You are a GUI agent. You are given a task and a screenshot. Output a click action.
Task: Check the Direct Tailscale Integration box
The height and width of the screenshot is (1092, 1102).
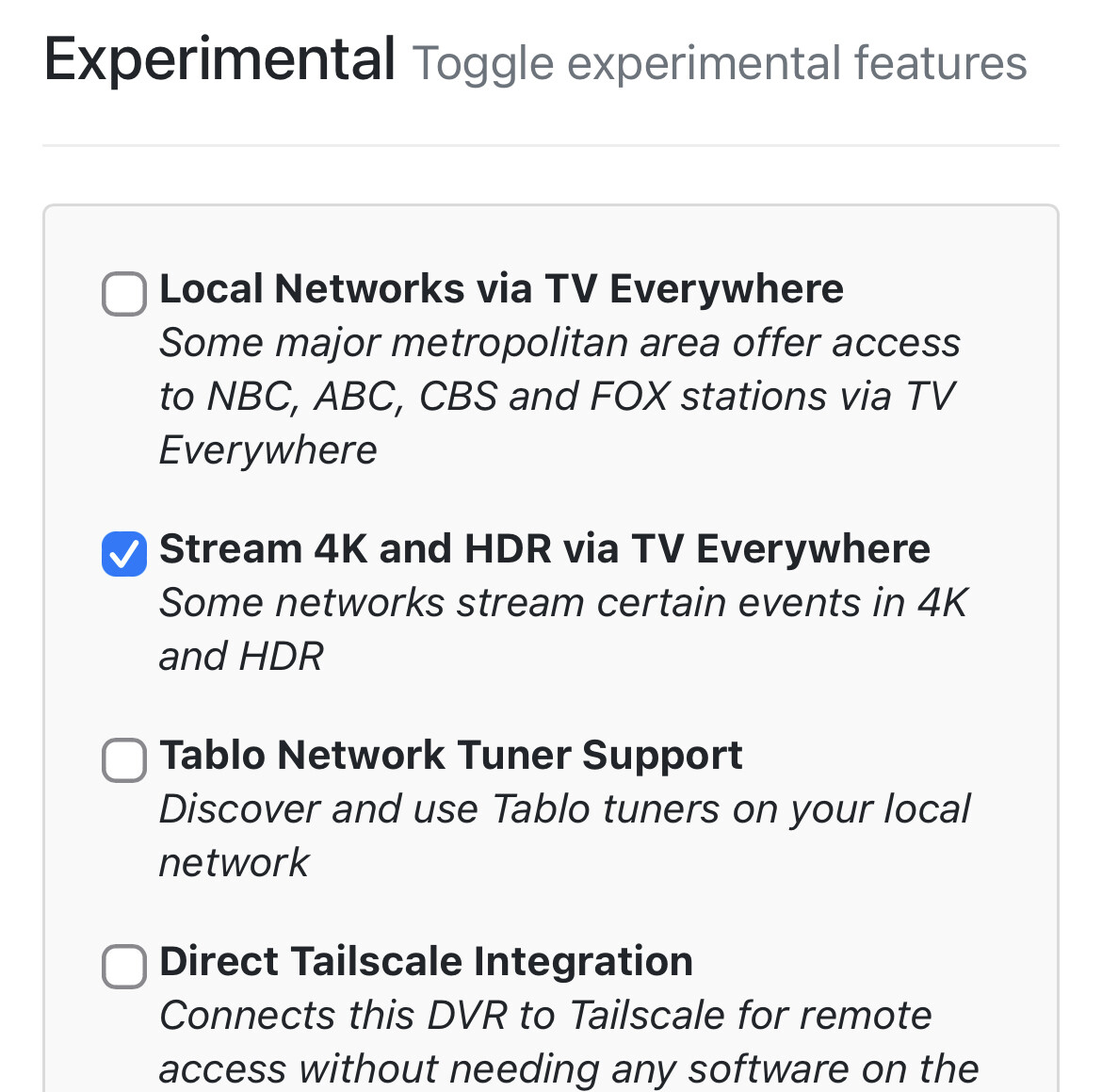(x=123, y=966)
